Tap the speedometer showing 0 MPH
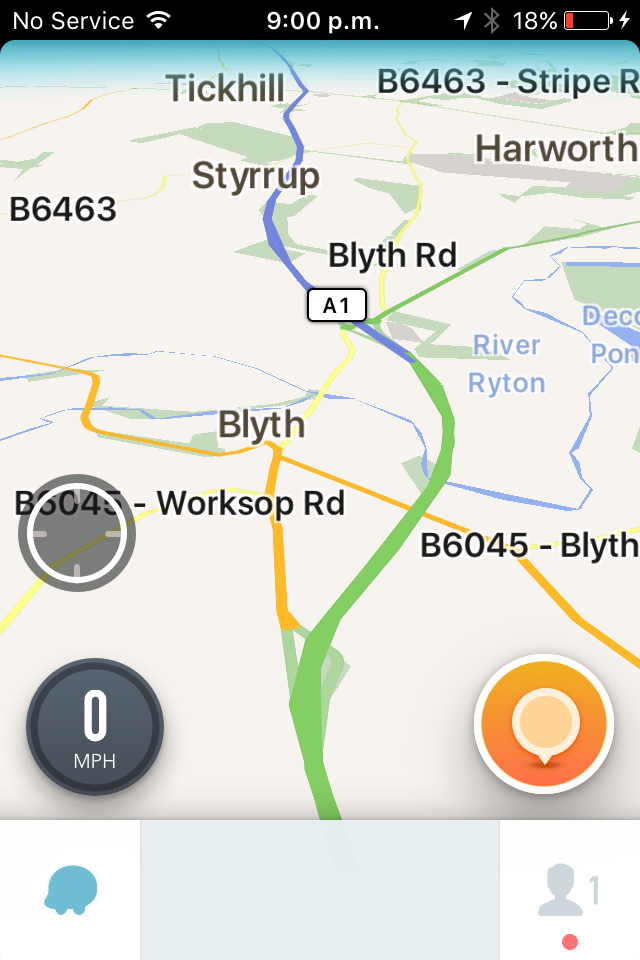The height and width of the screenshot is (960, 640). (95, 726)
